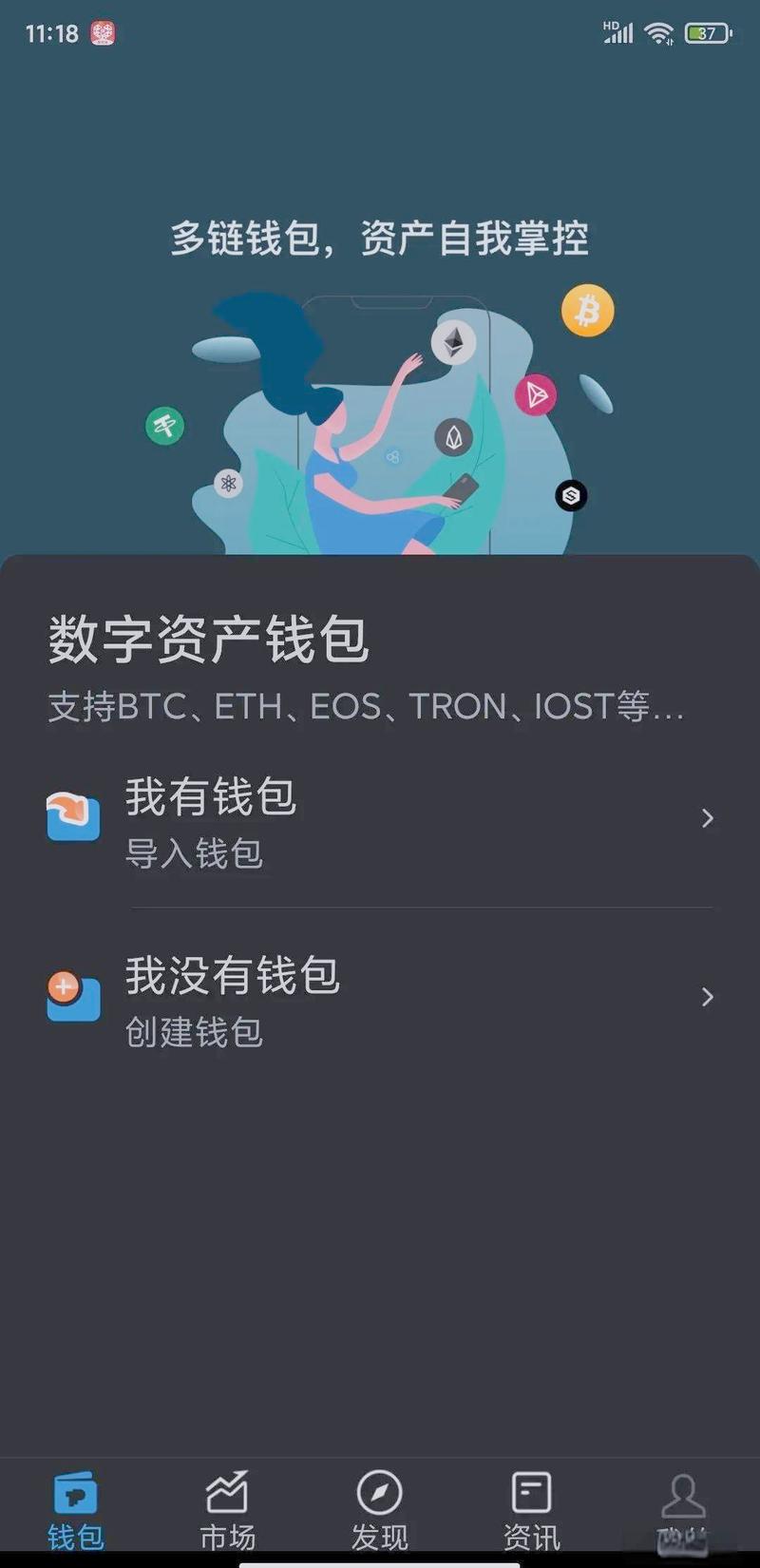Expand the import wallet row via right chevron
Screen dimensions: 760x1568
coord(707,817)
